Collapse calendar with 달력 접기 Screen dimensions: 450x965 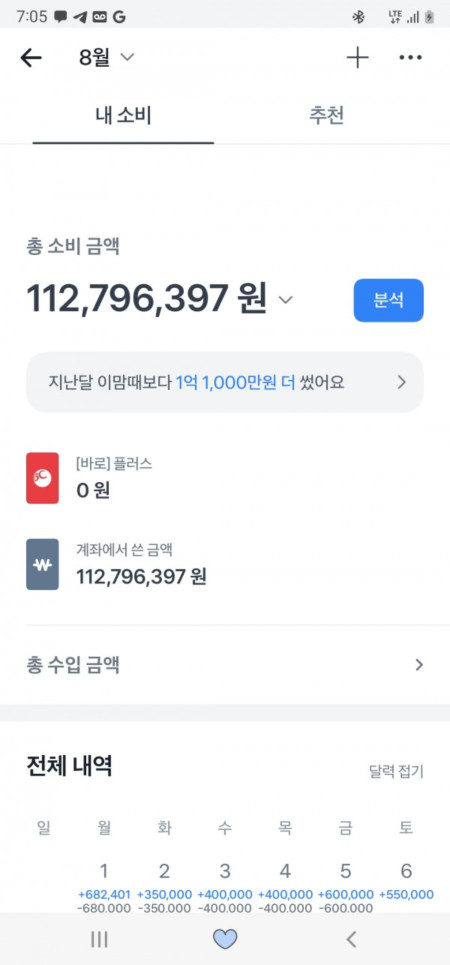pyautogui.click(x=396, y=771)
